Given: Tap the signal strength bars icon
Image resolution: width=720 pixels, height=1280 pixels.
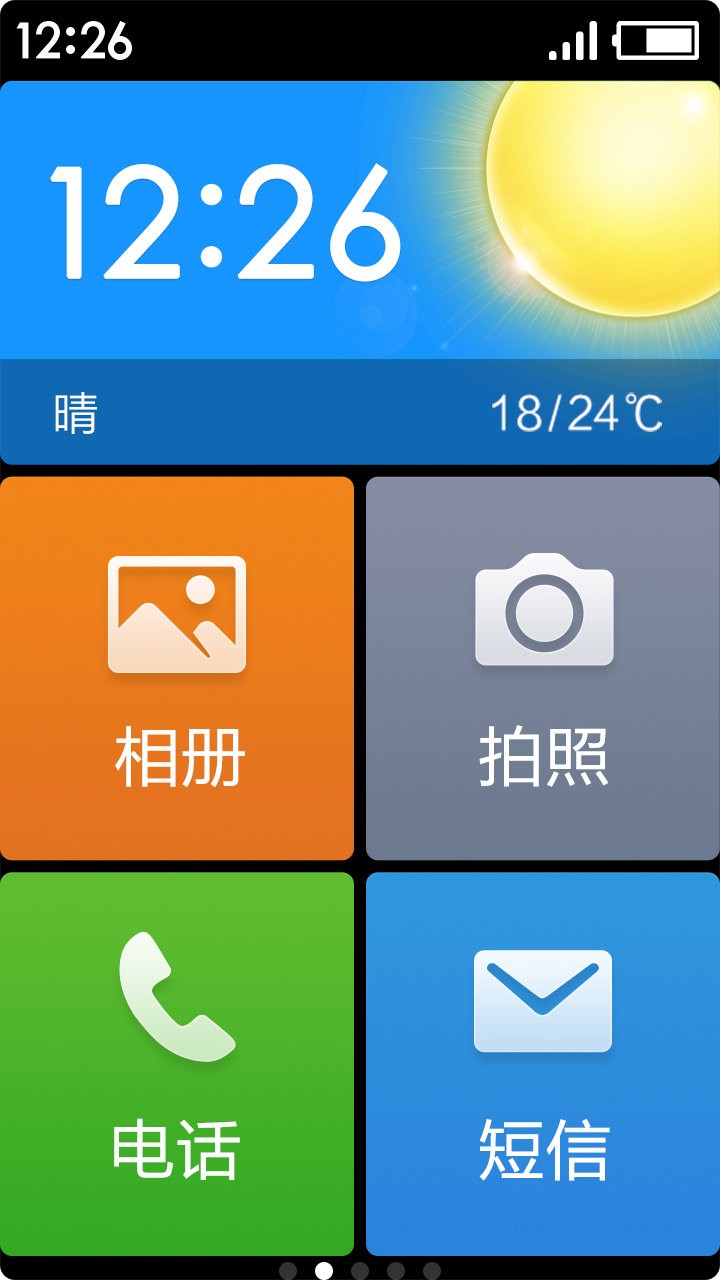Looking at the screenshot, I should coord(570,40).
